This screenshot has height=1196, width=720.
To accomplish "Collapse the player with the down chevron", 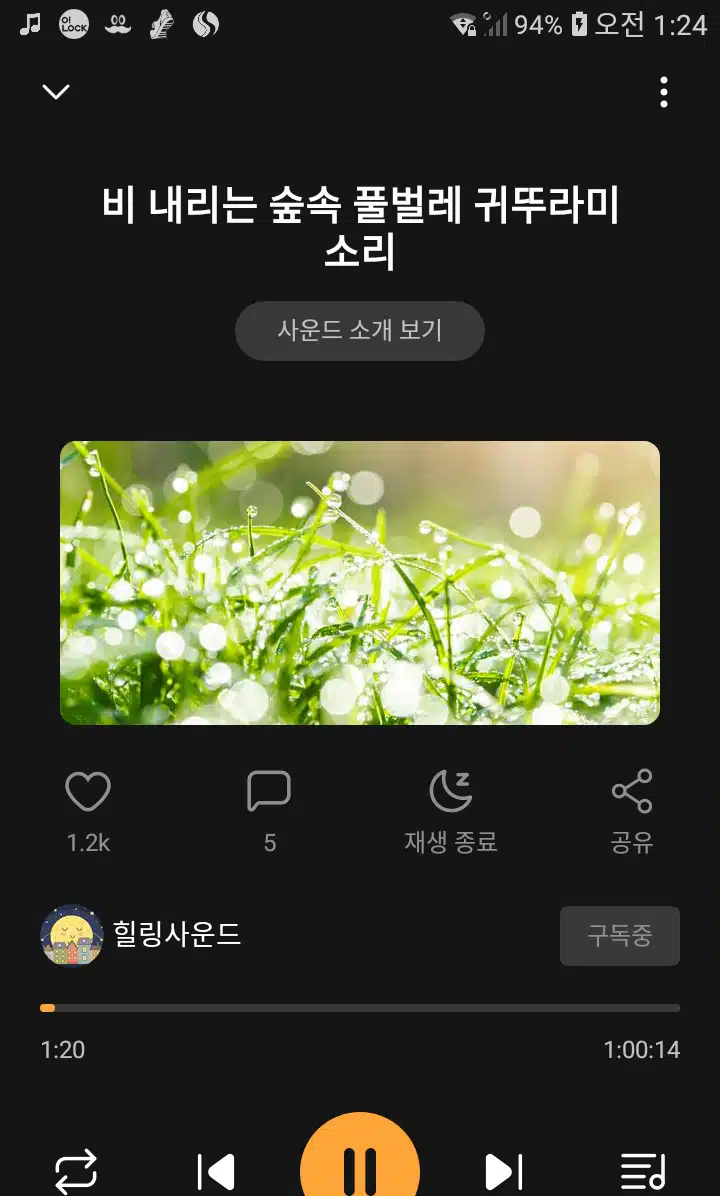I will coord(56,92).
